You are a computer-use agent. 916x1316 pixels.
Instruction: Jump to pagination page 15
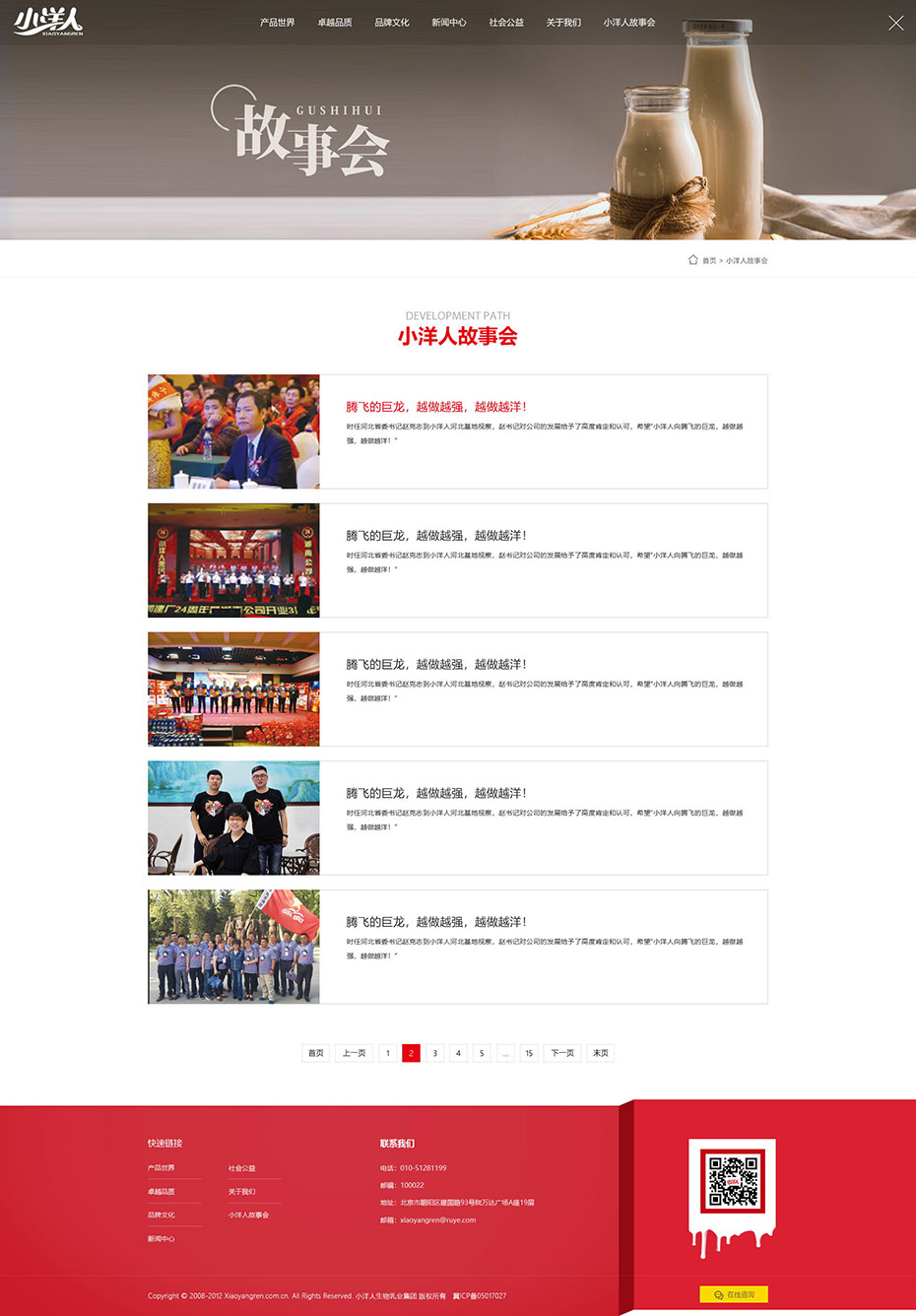tap(529, 1053)
